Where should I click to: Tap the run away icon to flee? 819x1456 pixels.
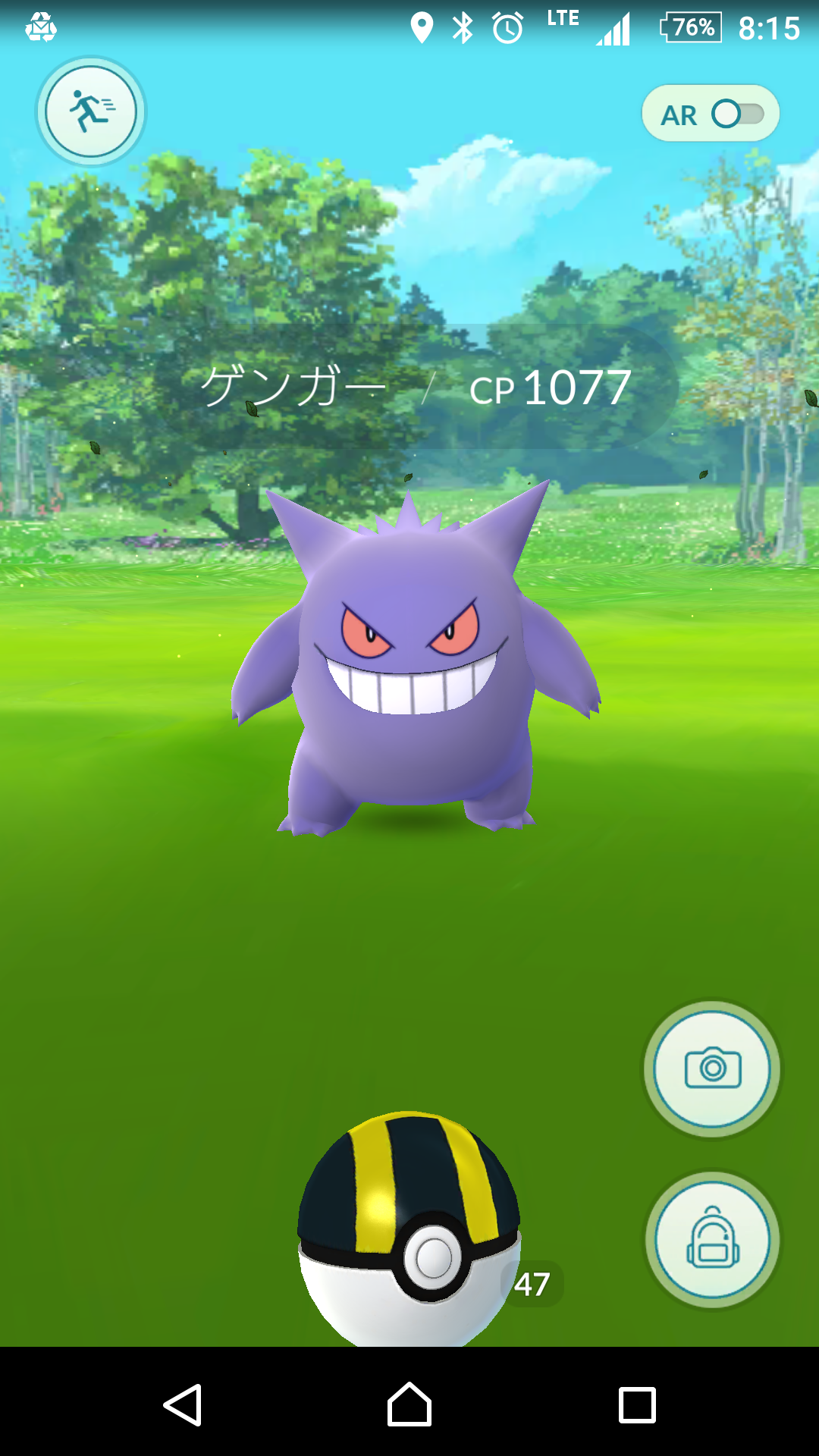(89, 111)
